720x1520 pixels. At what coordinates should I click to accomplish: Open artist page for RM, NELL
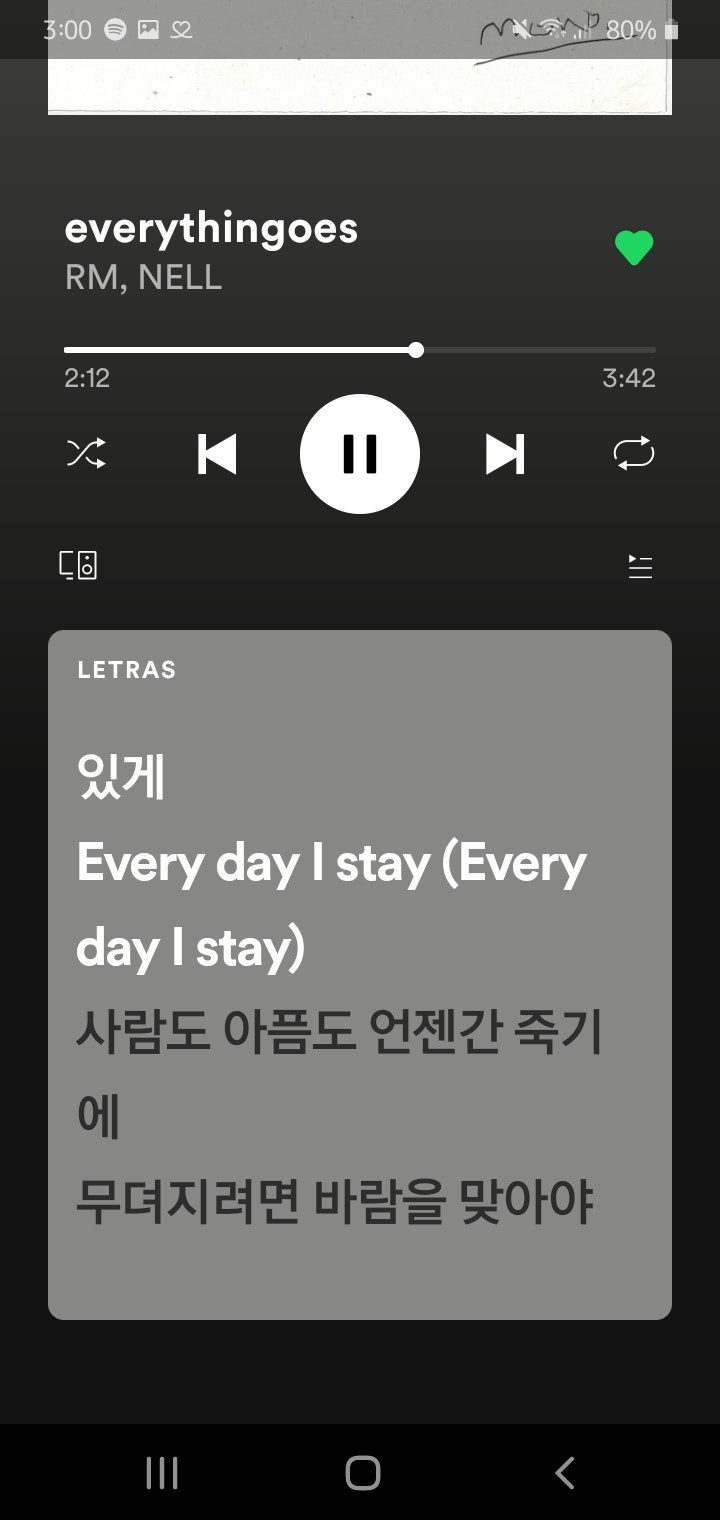point(141,277)
